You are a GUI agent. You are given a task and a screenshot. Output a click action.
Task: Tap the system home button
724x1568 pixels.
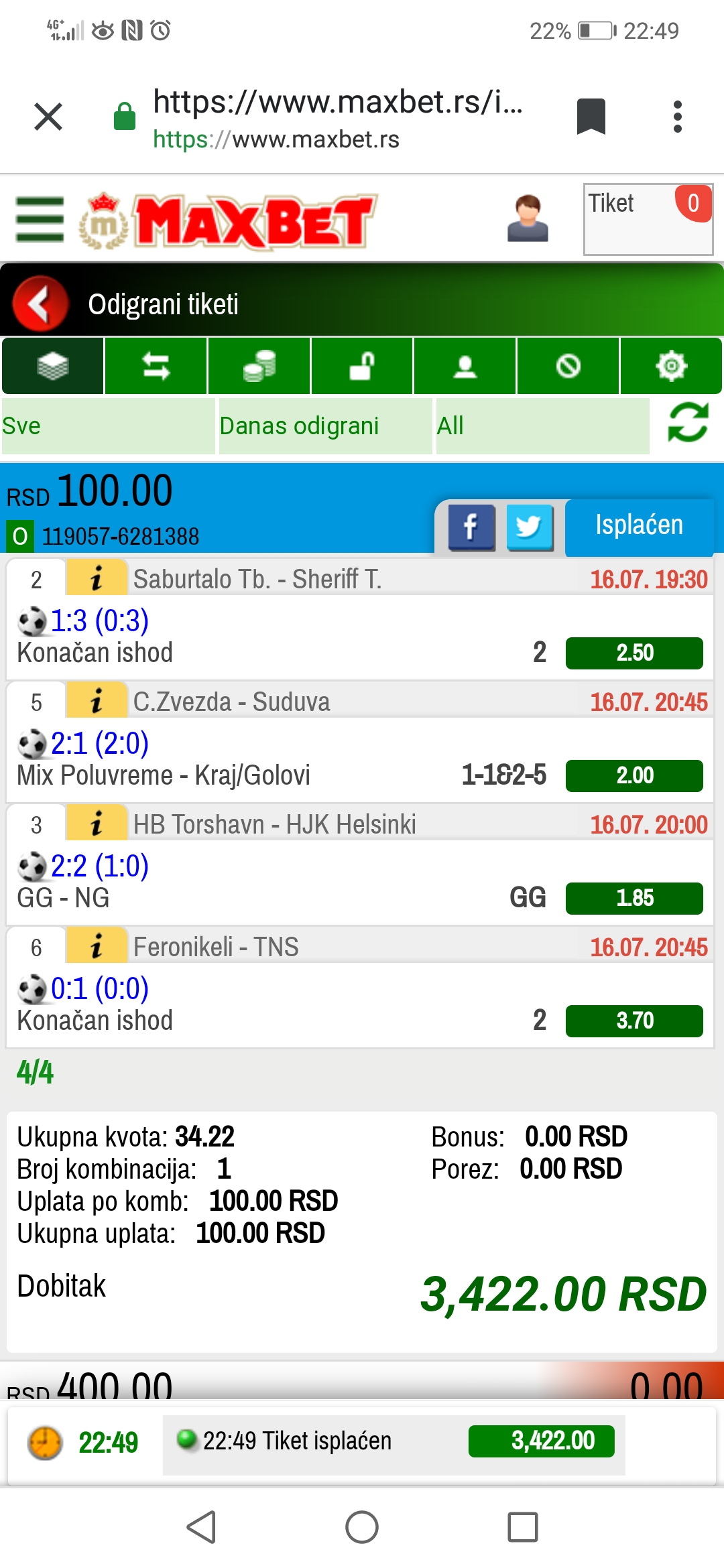(x=362, y=1527)
